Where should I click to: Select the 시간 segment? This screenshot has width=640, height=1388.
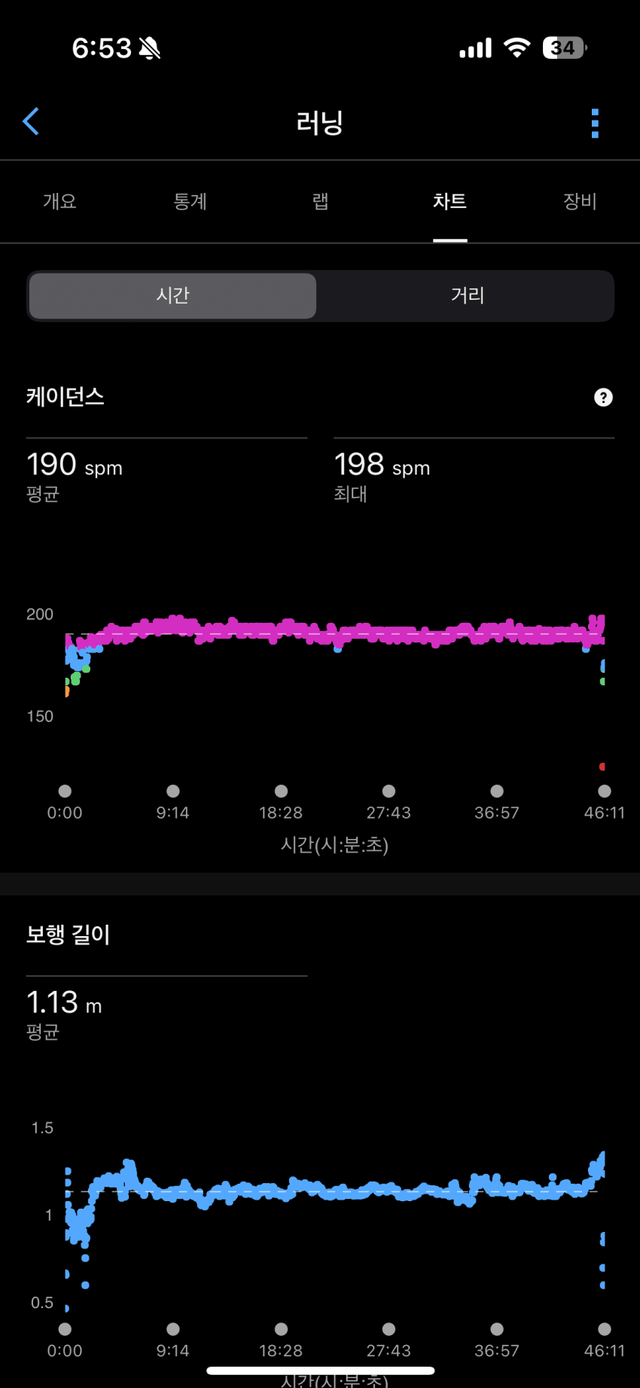tap(173, 296)
